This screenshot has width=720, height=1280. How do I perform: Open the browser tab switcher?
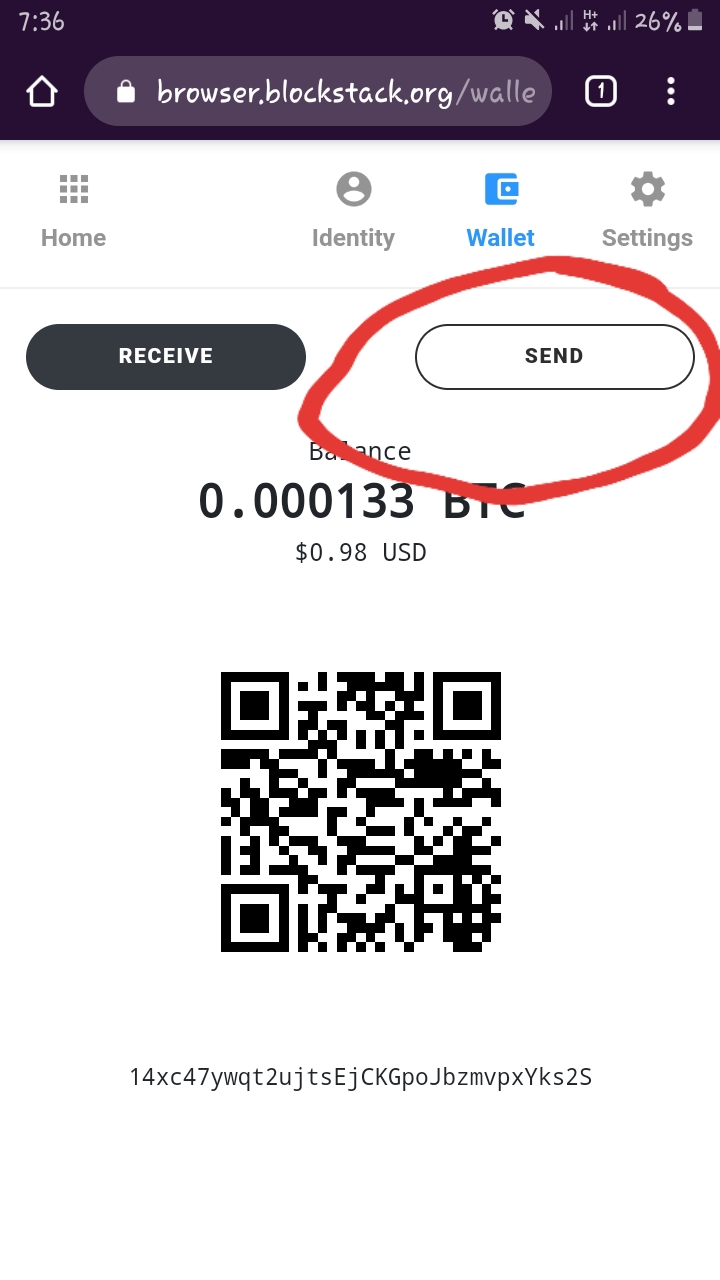point(600,92)
